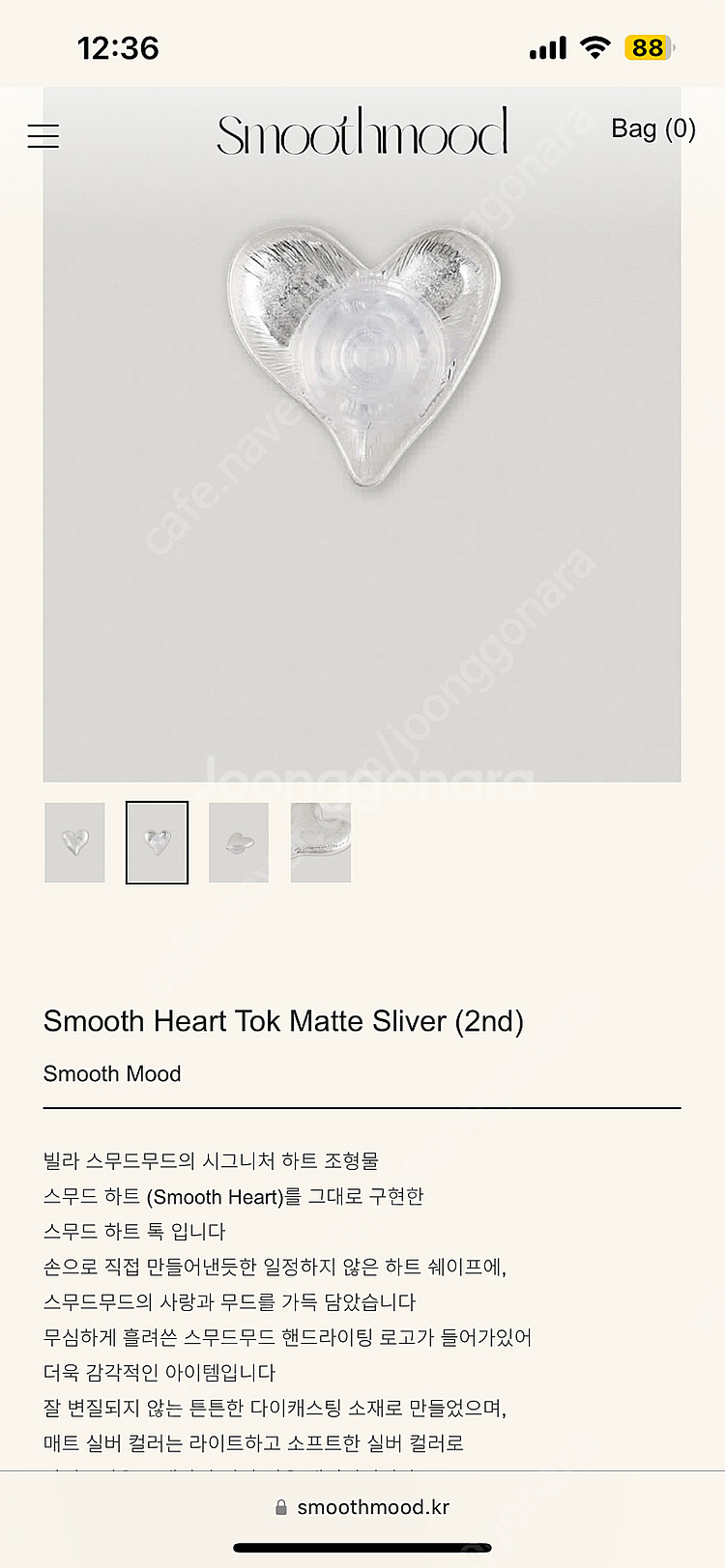Open the hamburger menu

43,136
